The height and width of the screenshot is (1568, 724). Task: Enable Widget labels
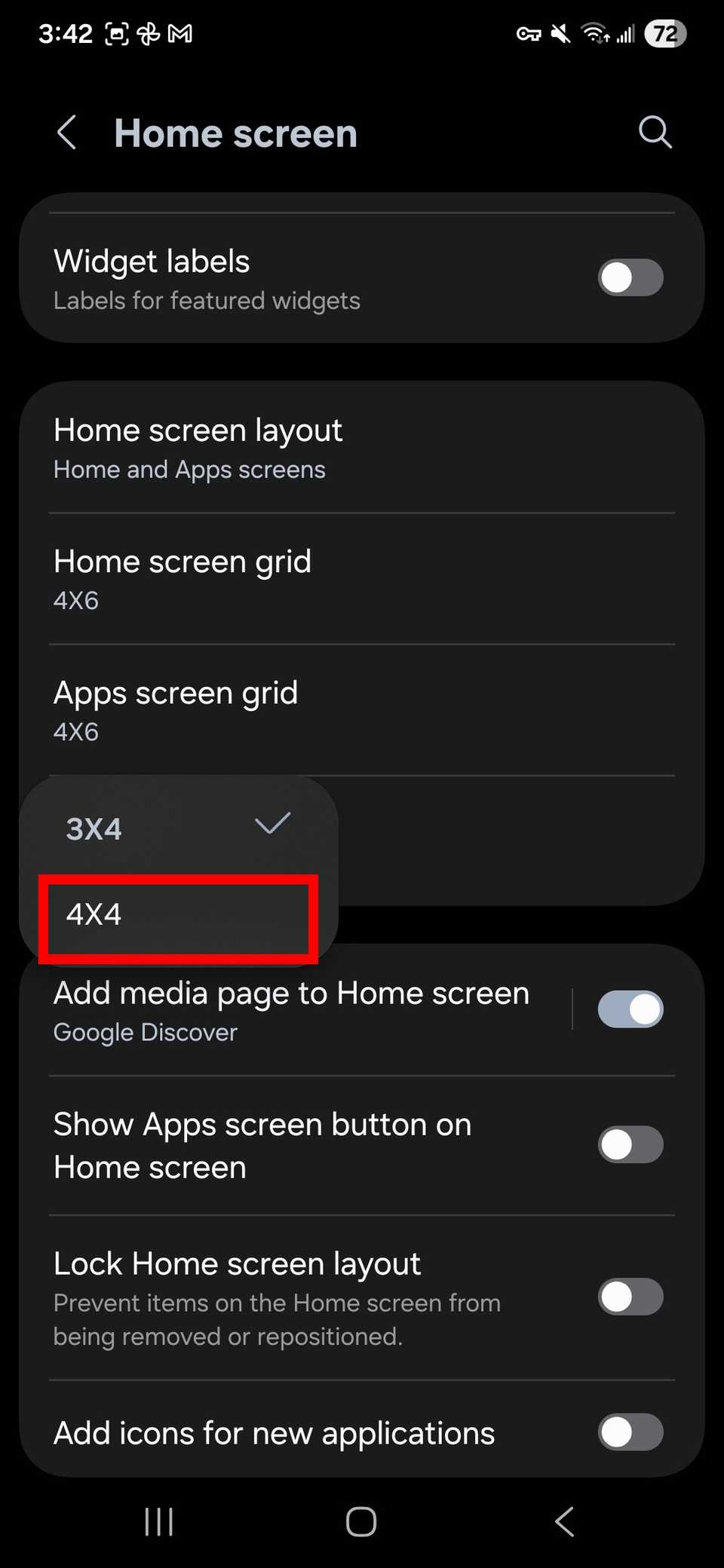pos(630,277)
